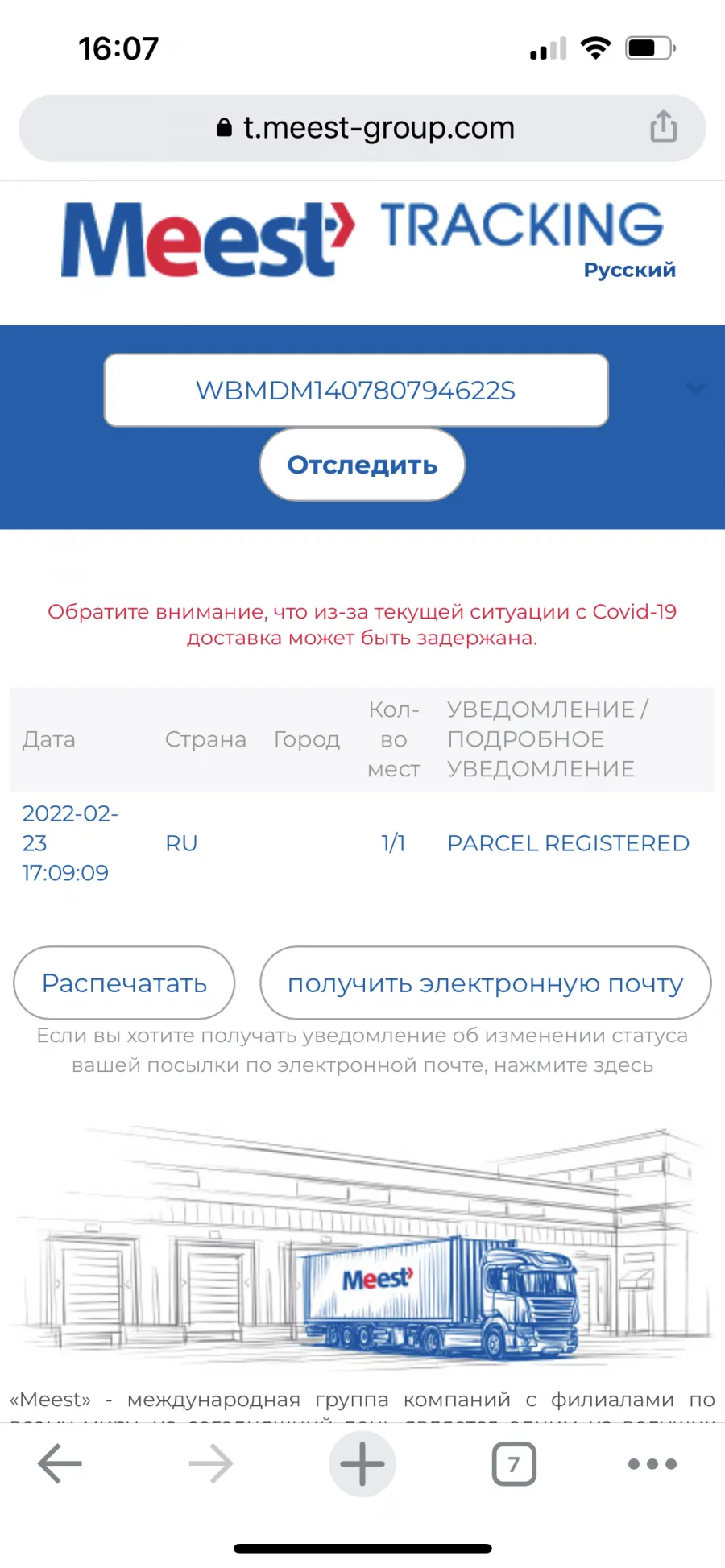Edit the tracking number field
This screenshot has height=1568, width=725.
point(356,390)
